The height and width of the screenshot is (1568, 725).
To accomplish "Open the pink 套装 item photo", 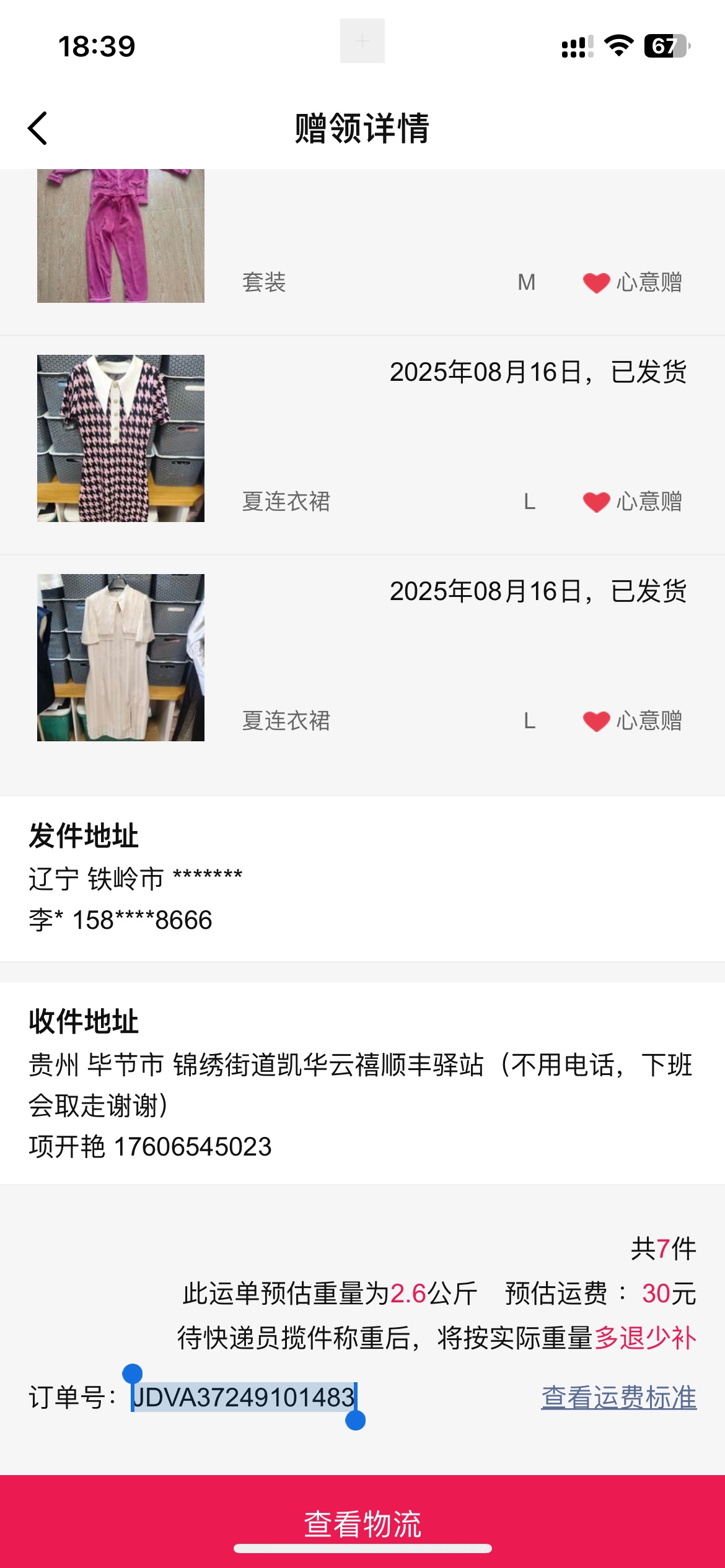I will point(121,235).
